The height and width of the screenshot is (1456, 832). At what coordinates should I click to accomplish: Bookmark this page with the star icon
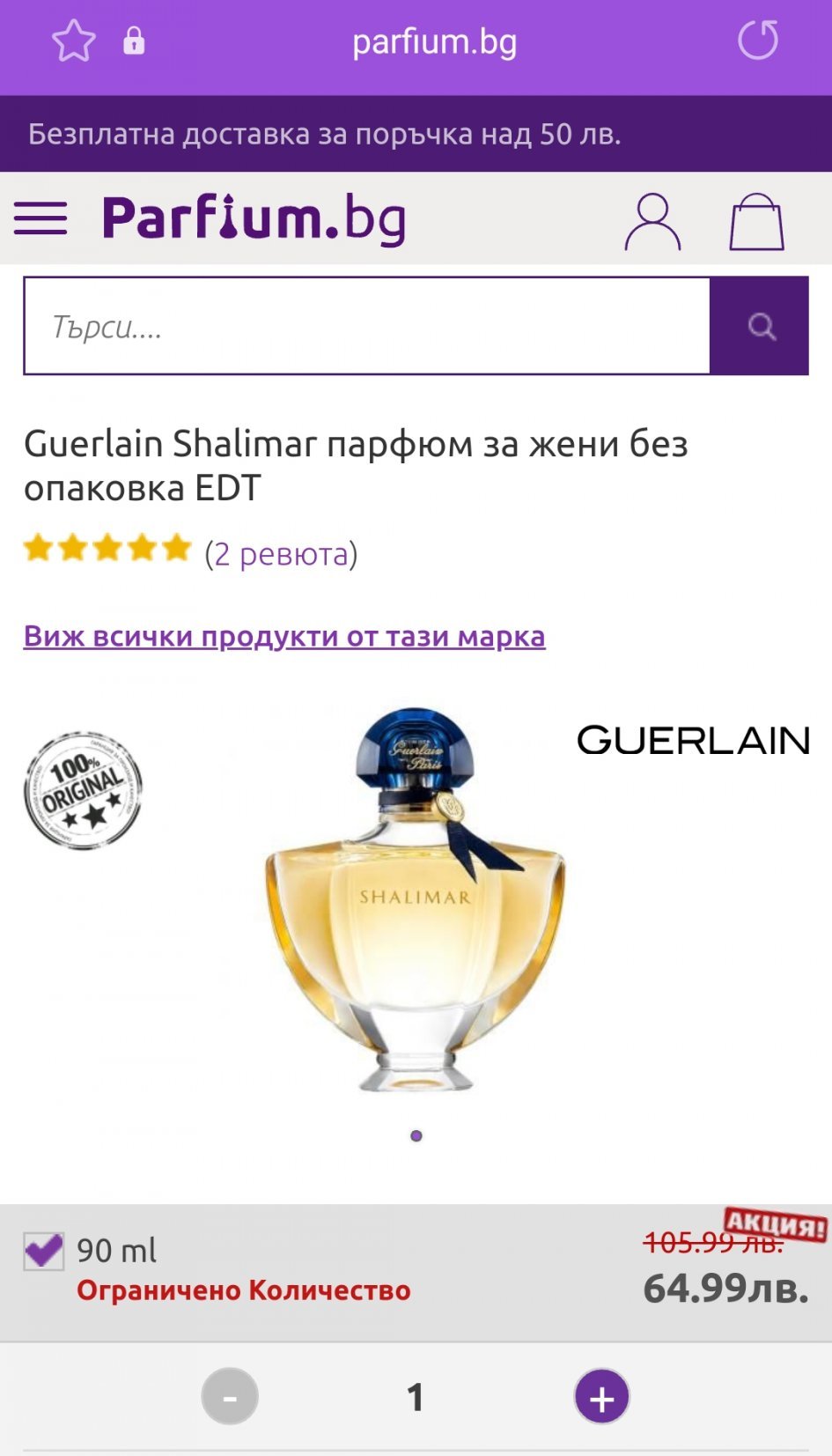click(73, 41)
